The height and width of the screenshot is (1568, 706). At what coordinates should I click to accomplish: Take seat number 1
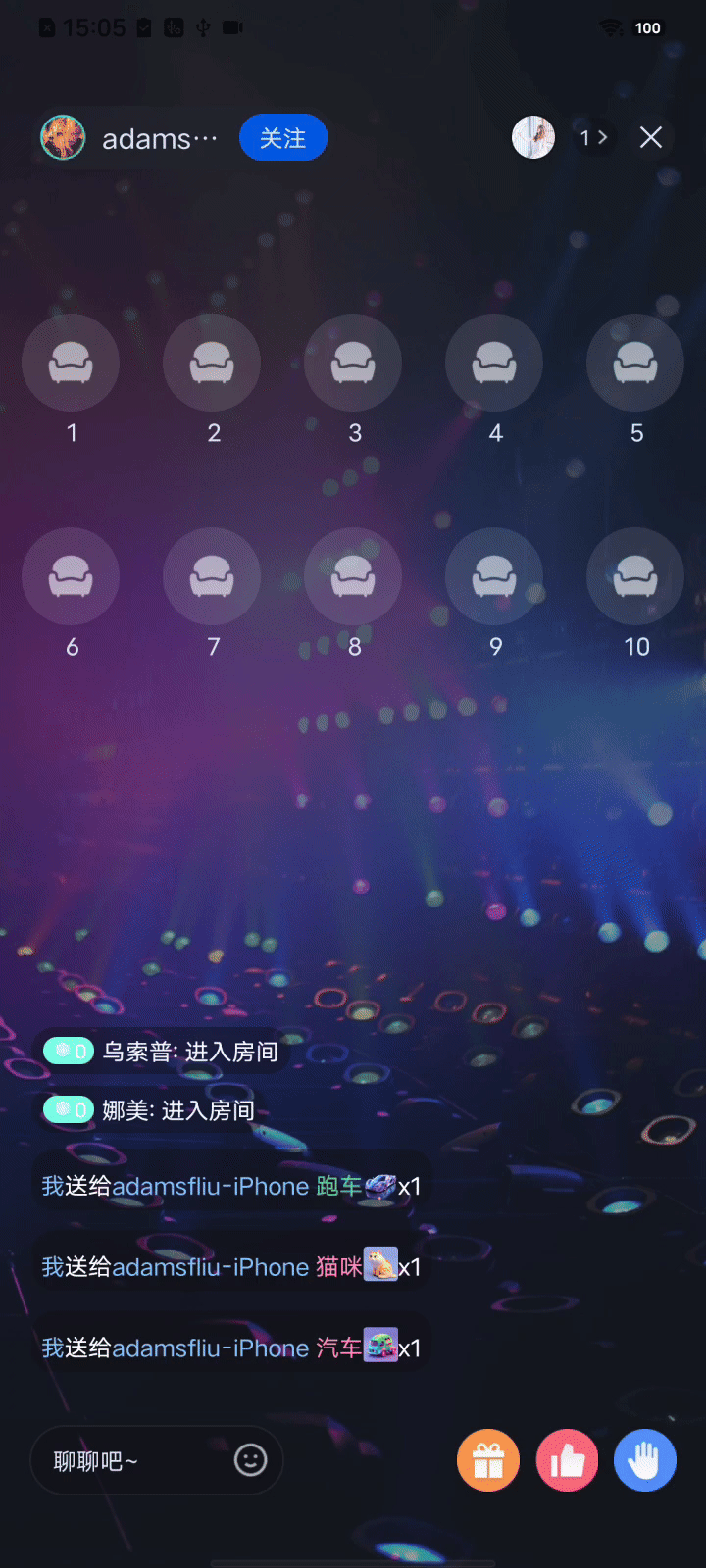pos(71,363)
